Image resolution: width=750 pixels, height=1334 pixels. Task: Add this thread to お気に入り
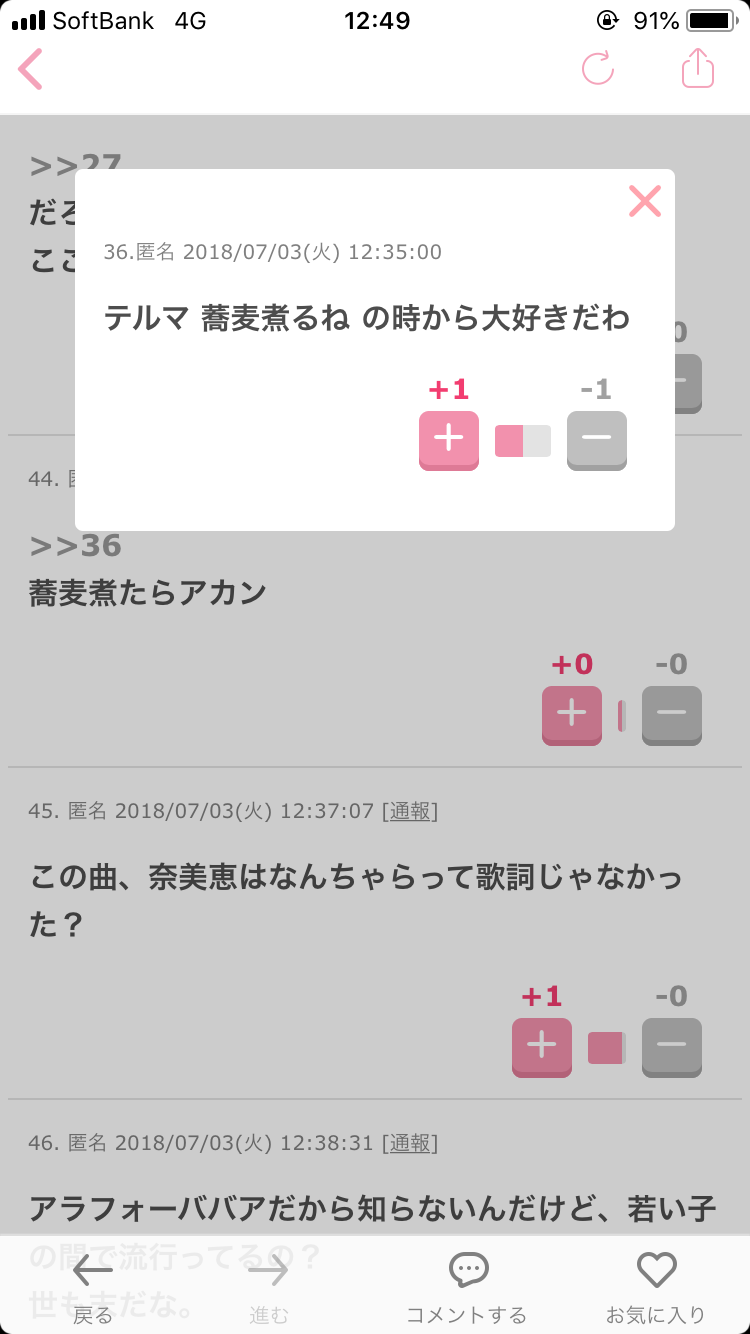point(656,1289)
